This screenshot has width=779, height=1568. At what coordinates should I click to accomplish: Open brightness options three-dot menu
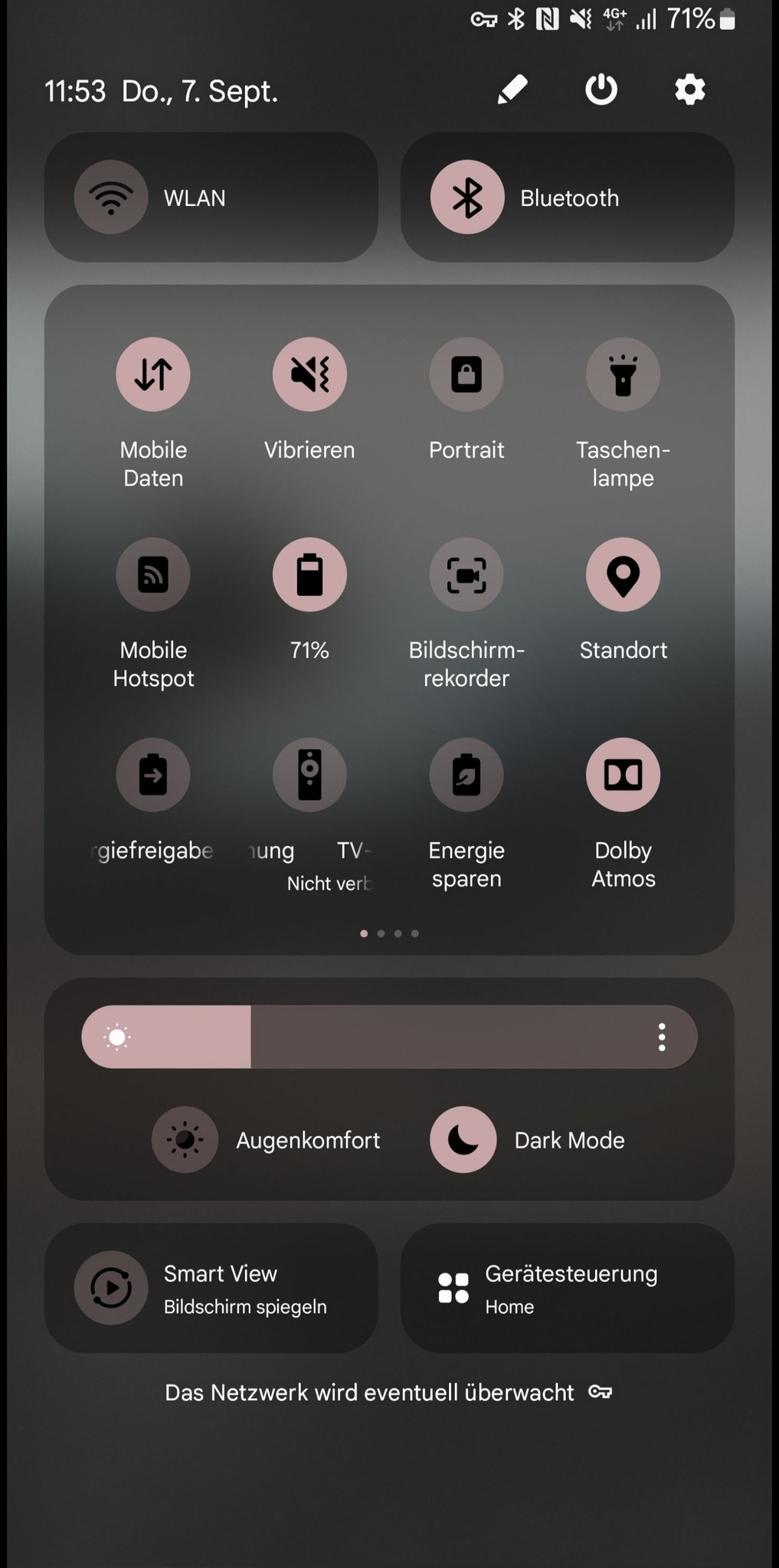tap(662, 1037)
